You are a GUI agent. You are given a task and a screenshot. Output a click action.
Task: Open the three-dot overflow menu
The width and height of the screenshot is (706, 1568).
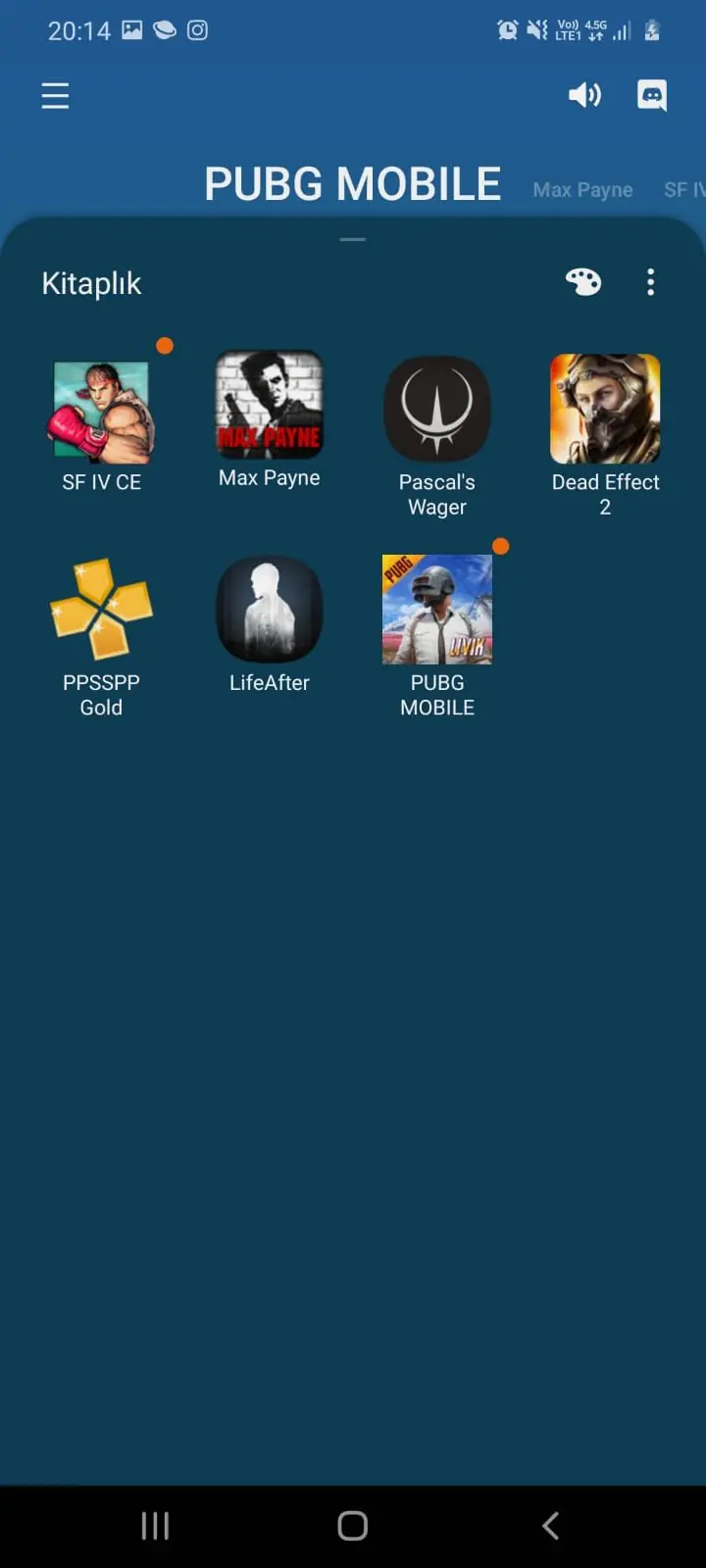[650, 282]
